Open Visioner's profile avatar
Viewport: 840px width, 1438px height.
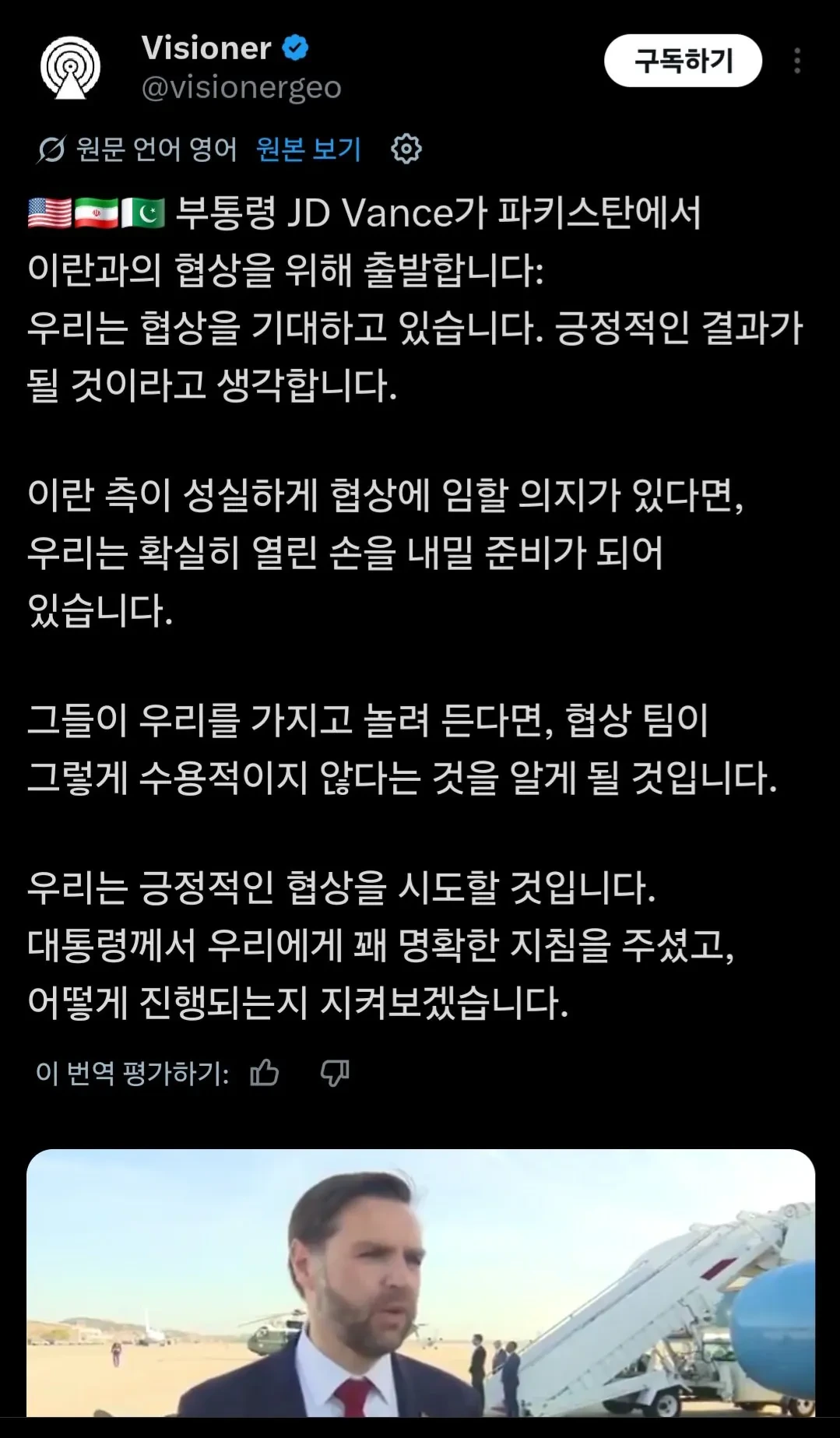click(x=70, y=68)
